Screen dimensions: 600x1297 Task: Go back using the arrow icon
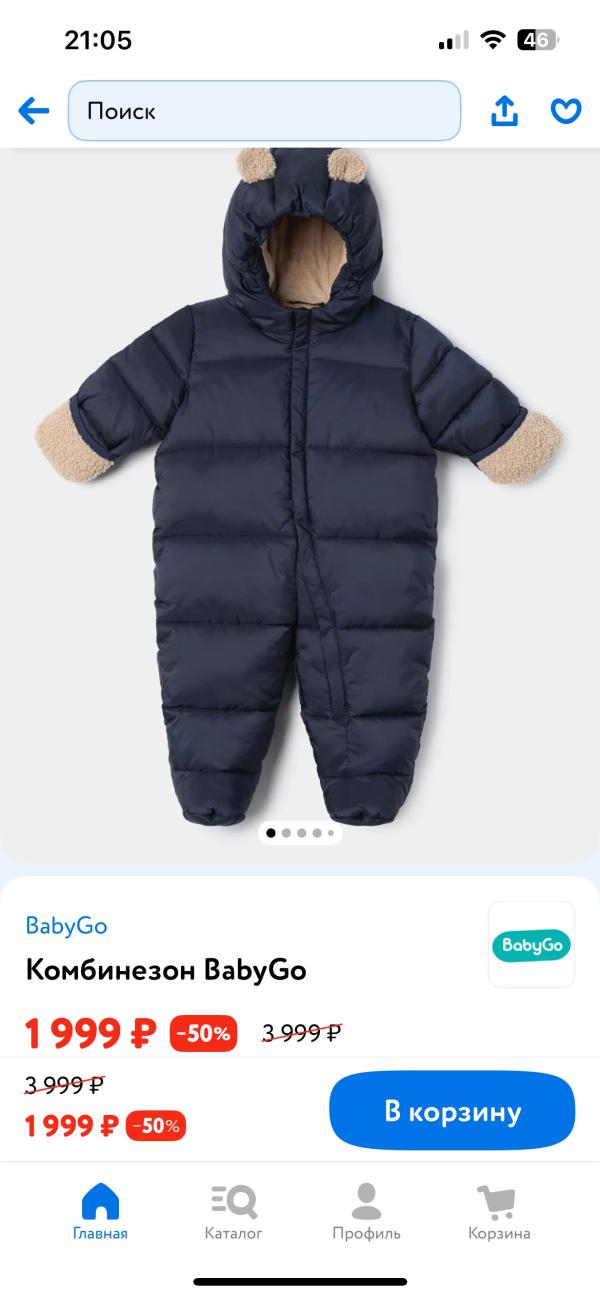[x=34, y=111]
